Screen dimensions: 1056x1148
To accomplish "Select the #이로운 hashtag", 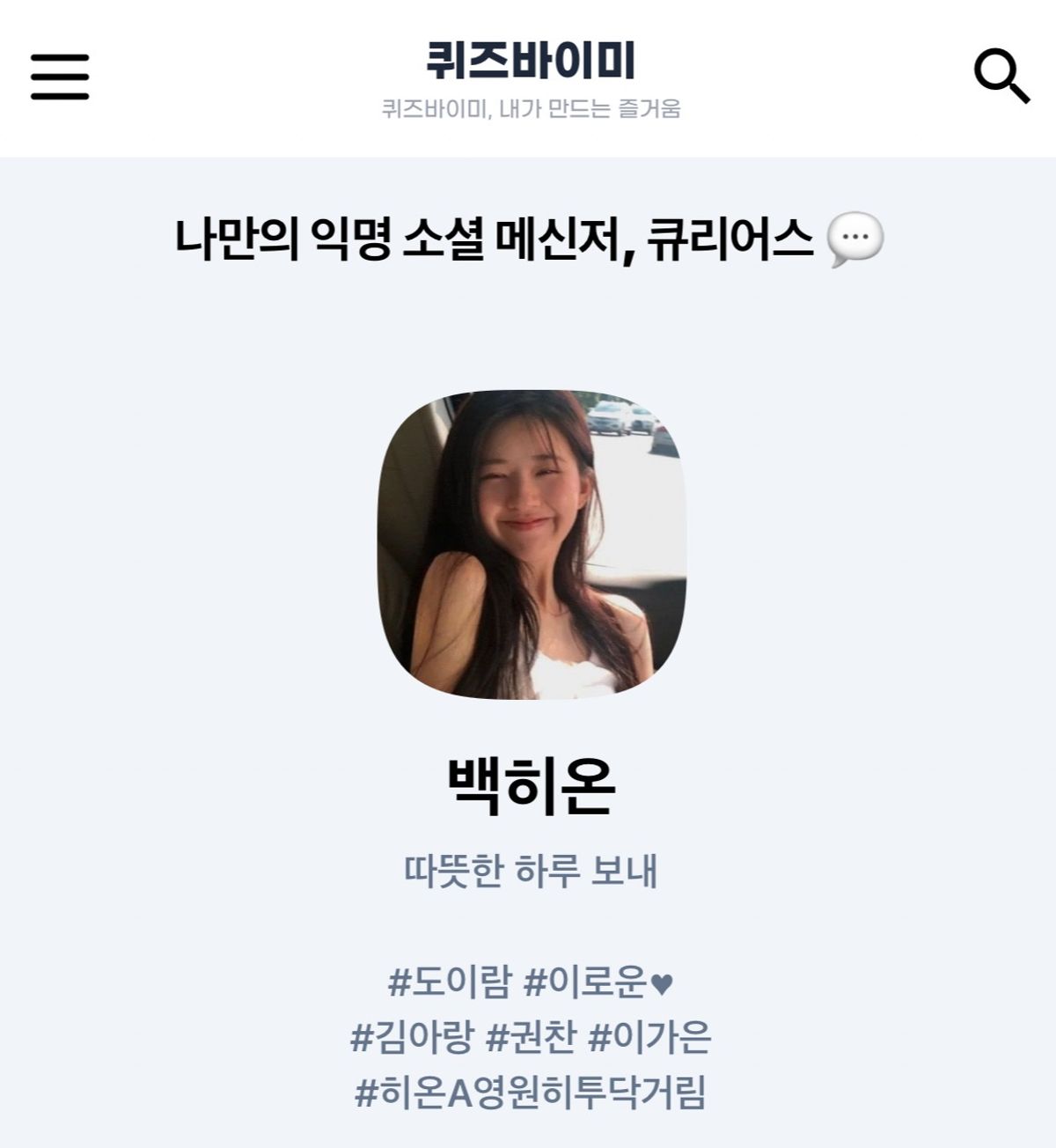I will [598, 981].
